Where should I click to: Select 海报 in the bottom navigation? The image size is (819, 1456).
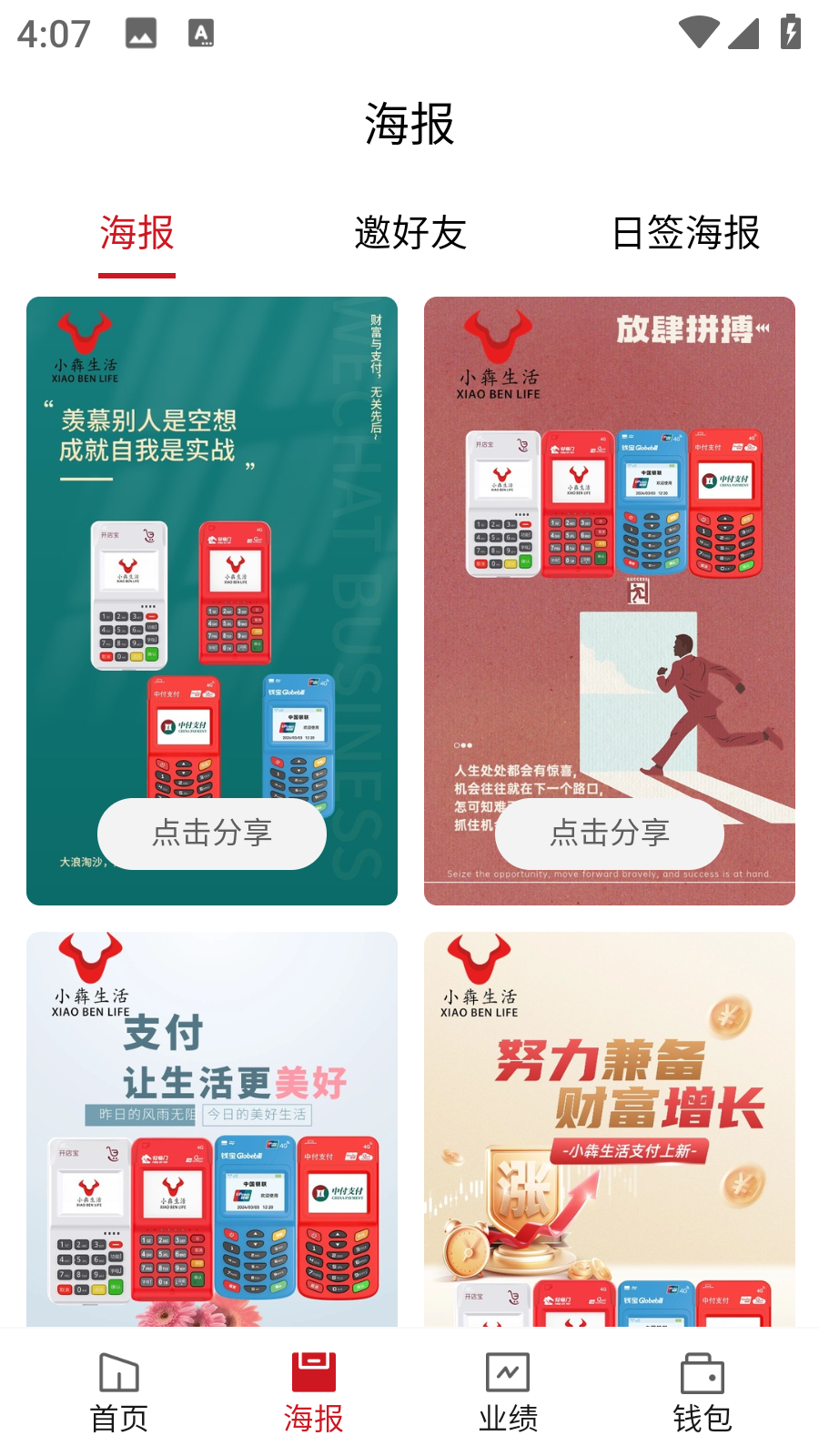coord(313,1392)
